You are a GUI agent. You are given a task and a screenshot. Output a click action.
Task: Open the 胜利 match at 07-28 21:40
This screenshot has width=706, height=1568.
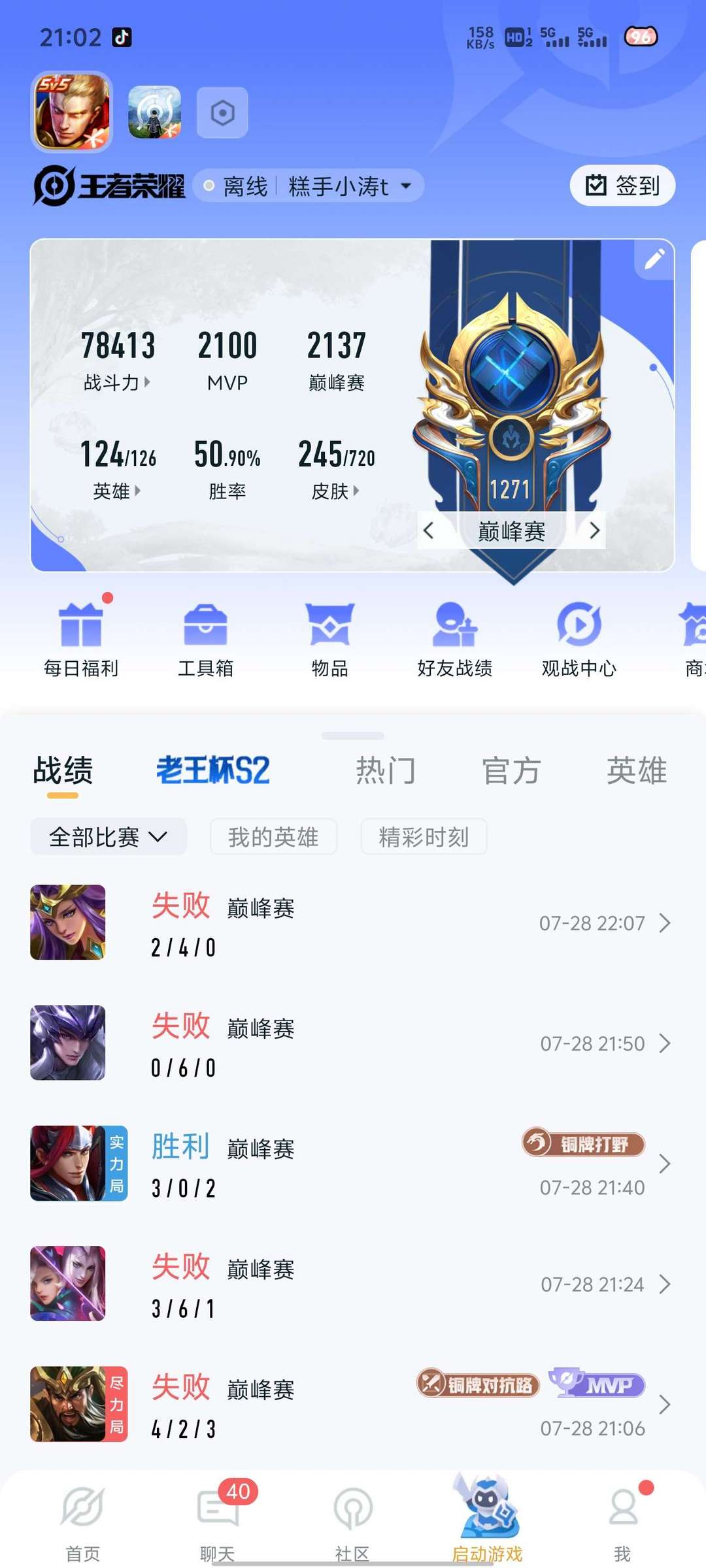[x=353, y=1163]
